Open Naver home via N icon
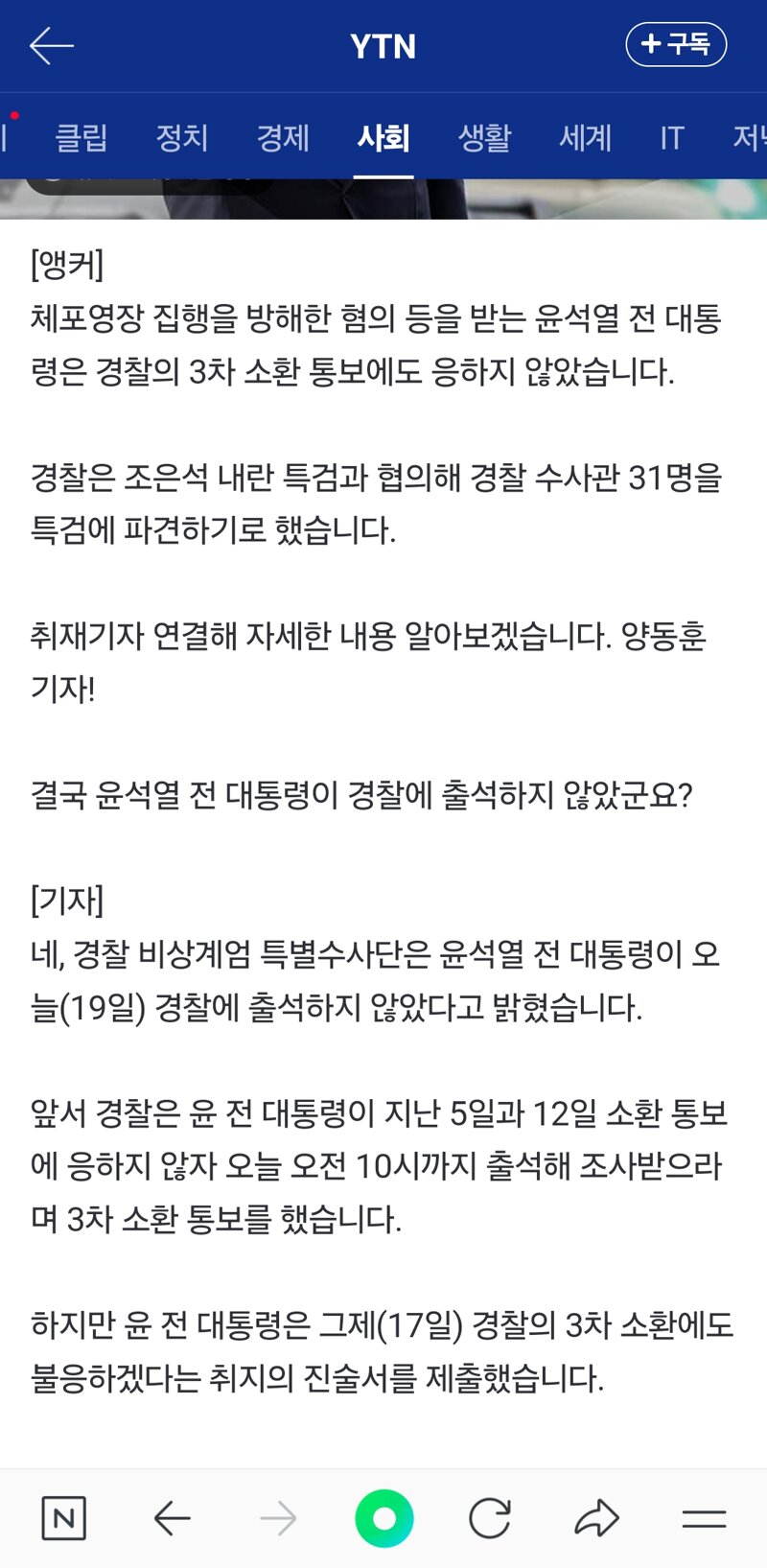 64,1518
